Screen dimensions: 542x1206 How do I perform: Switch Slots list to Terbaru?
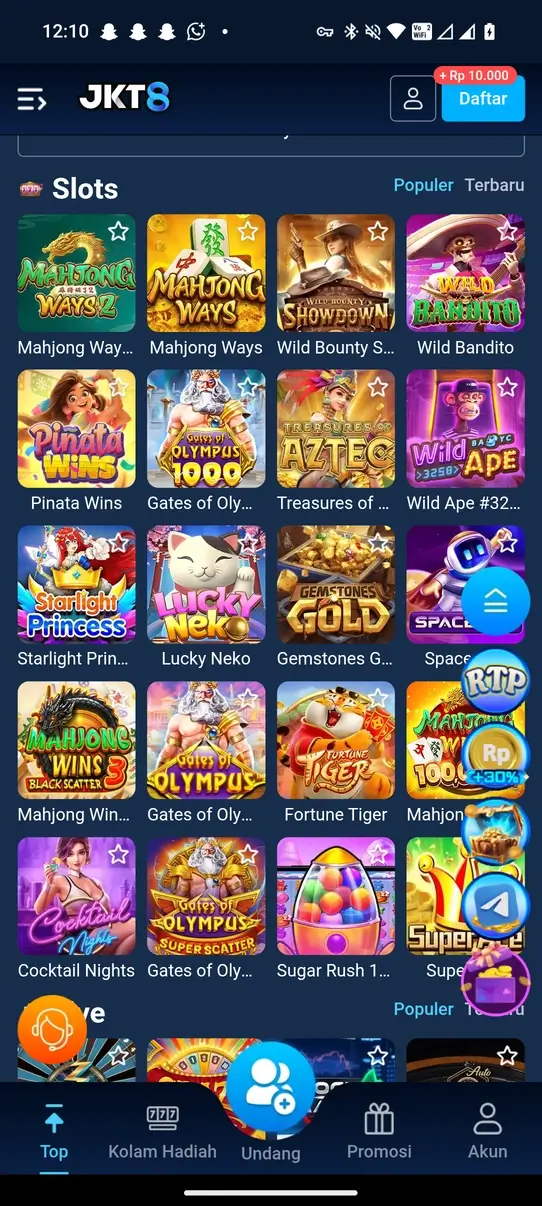[x=494, y=185]
